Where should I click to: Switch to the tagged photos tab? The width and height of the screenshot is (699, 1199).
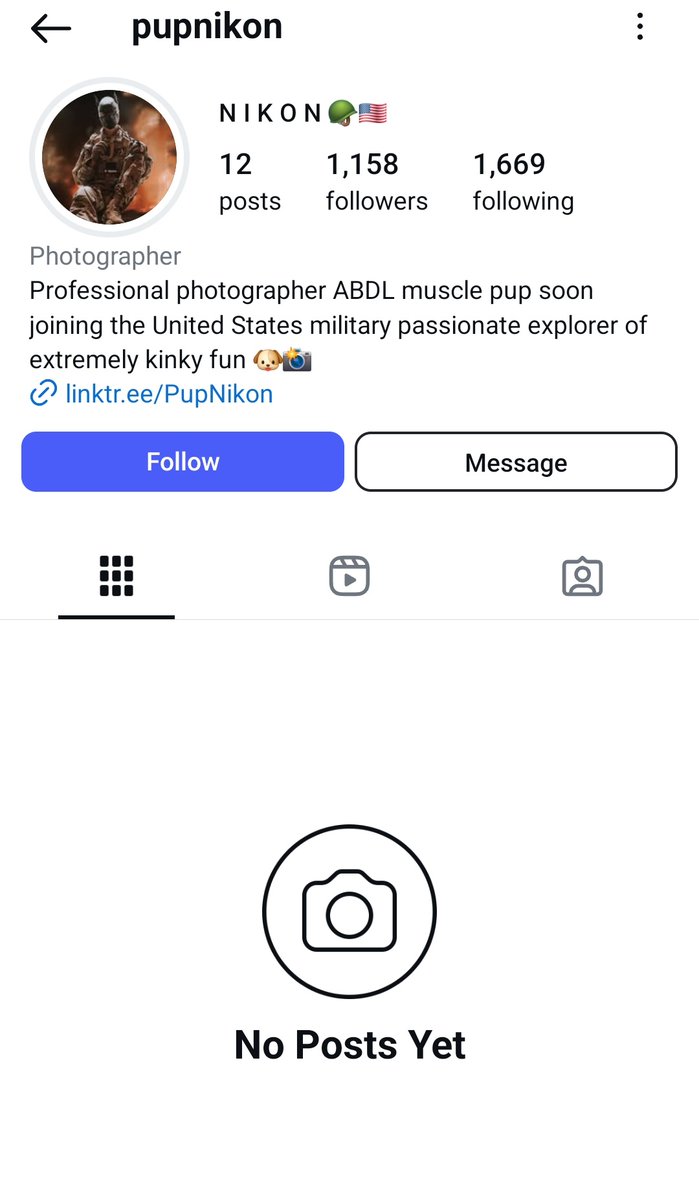click(582, 577)
